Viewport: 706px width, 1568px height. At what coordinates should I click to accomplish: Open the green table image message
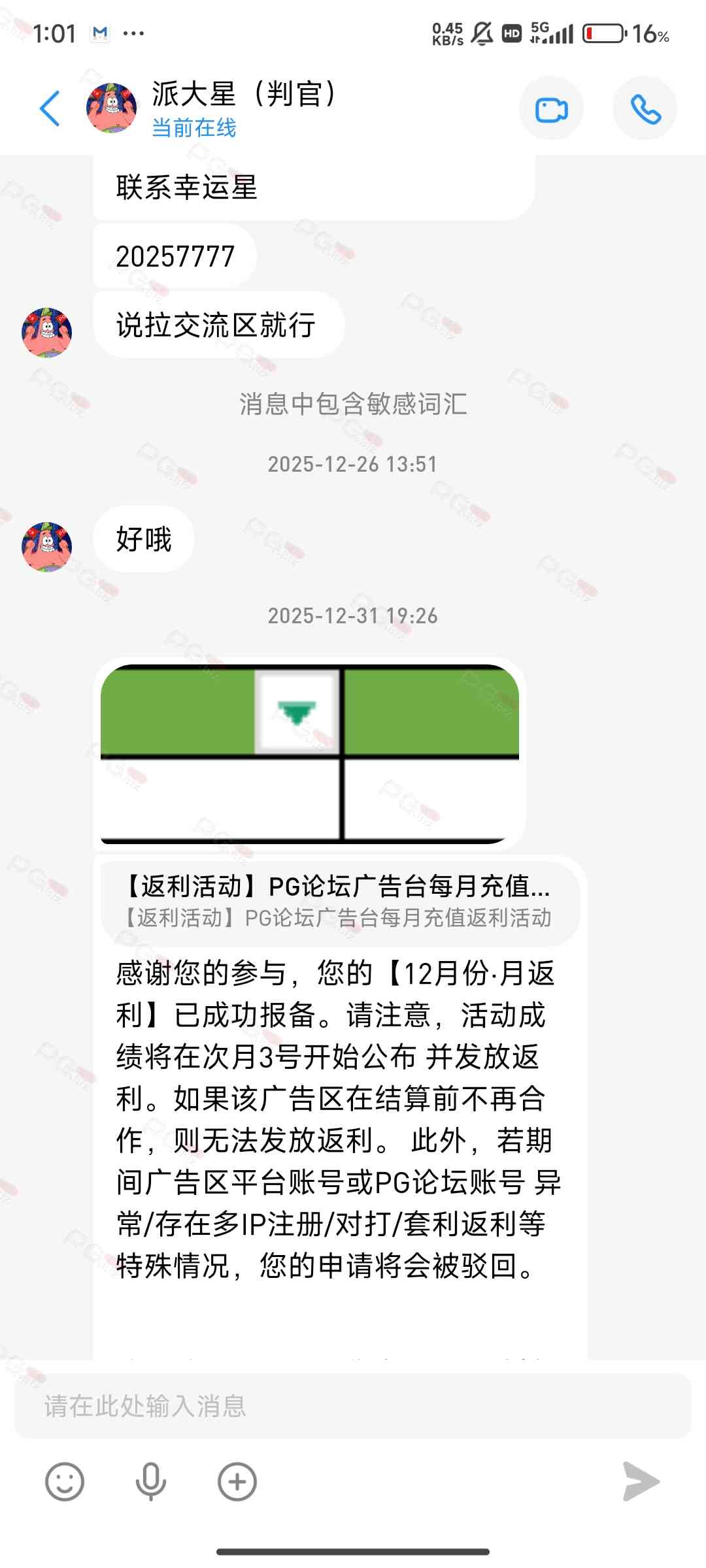click(310, 754)
